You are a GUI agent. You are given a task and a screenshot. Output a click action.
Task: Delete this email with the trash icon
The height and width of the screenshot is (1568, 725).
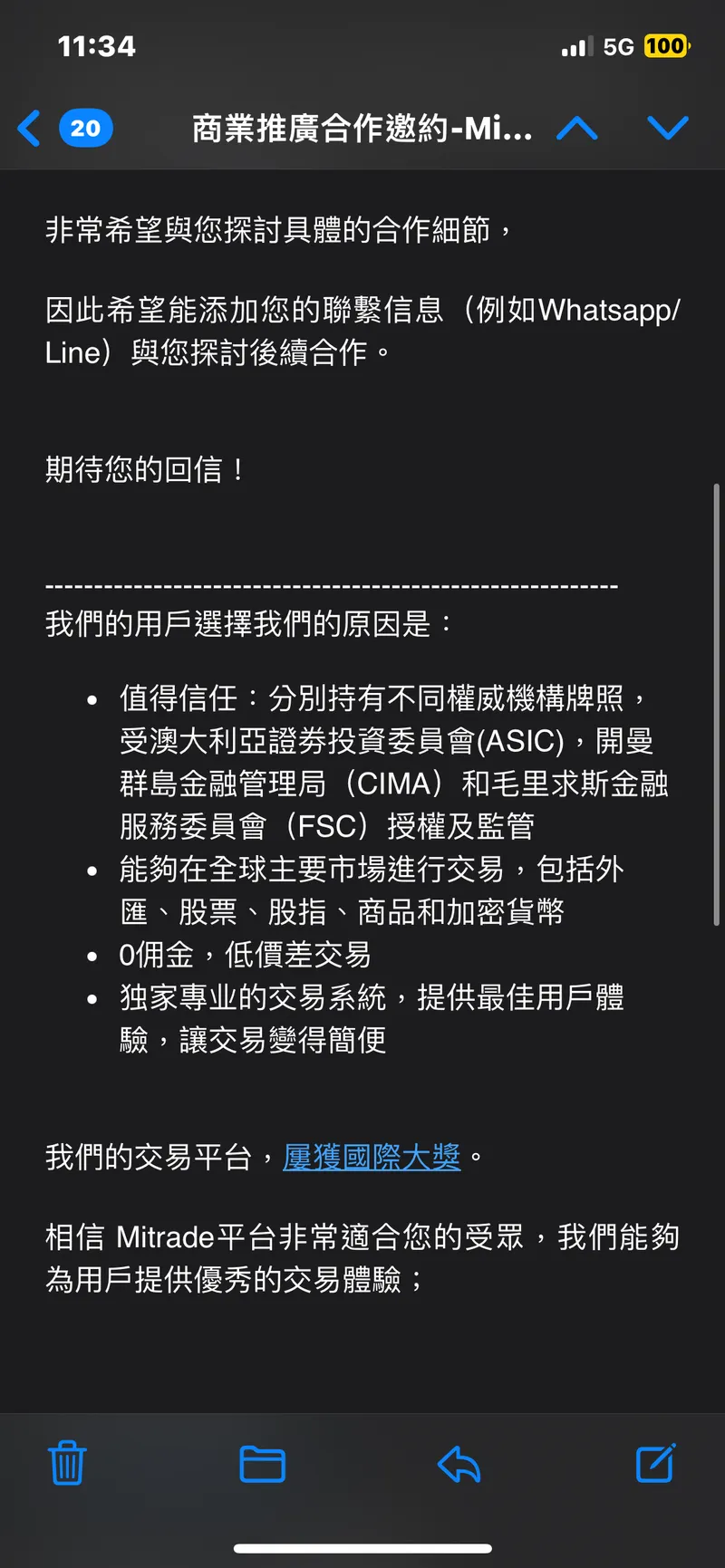tap(67, 1463)
